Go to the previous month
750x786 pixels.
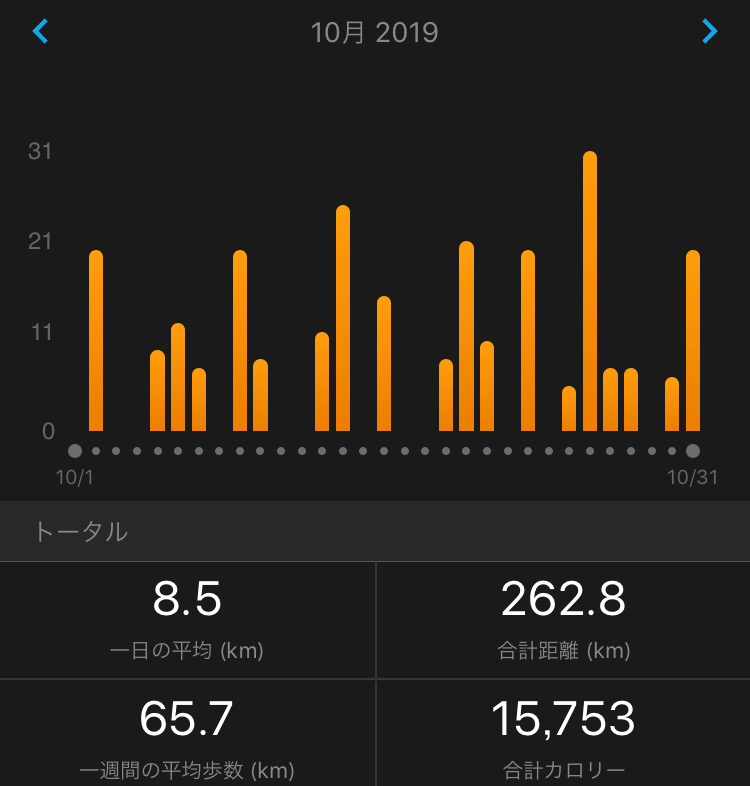[x=40, y=32]
